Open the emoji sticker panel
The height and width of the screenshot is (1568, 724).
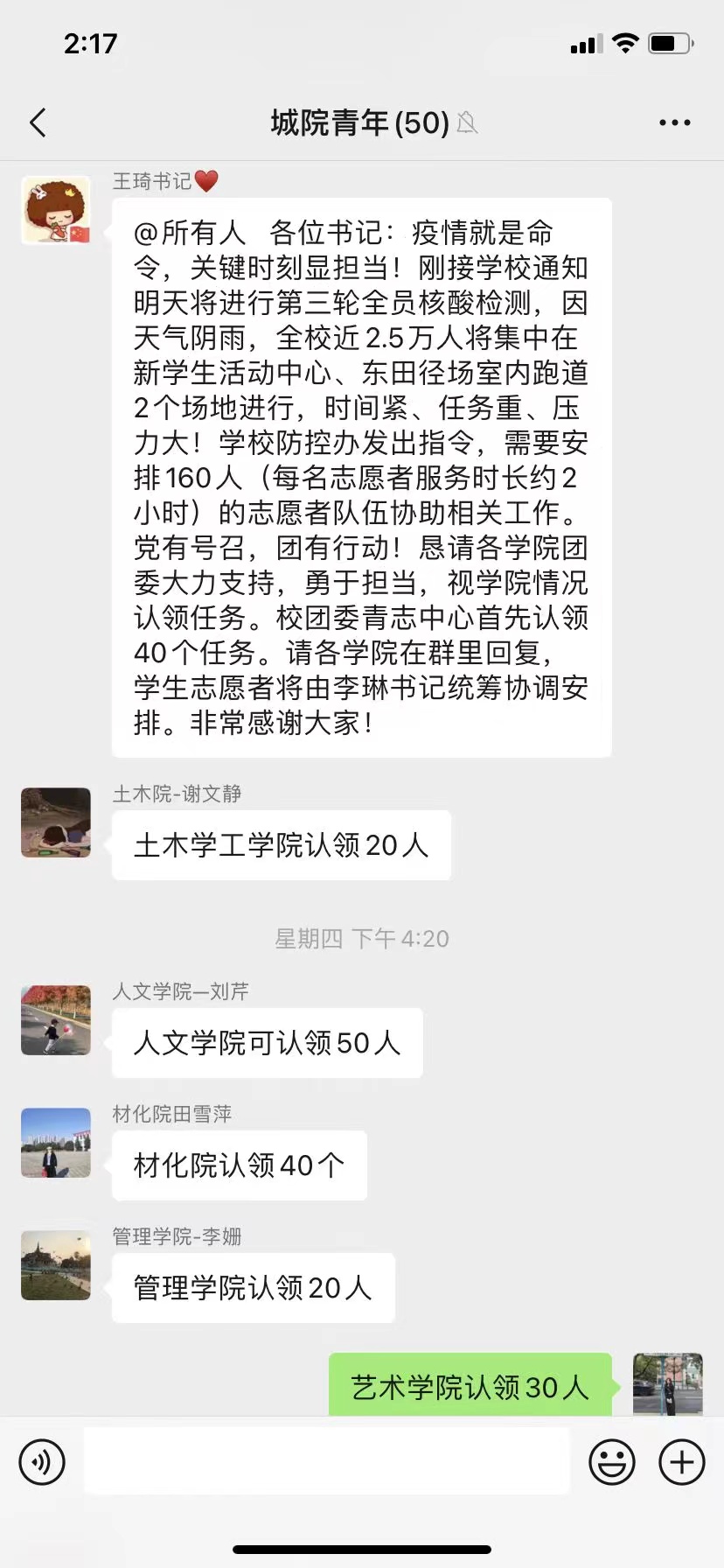tap(611, 1462)
